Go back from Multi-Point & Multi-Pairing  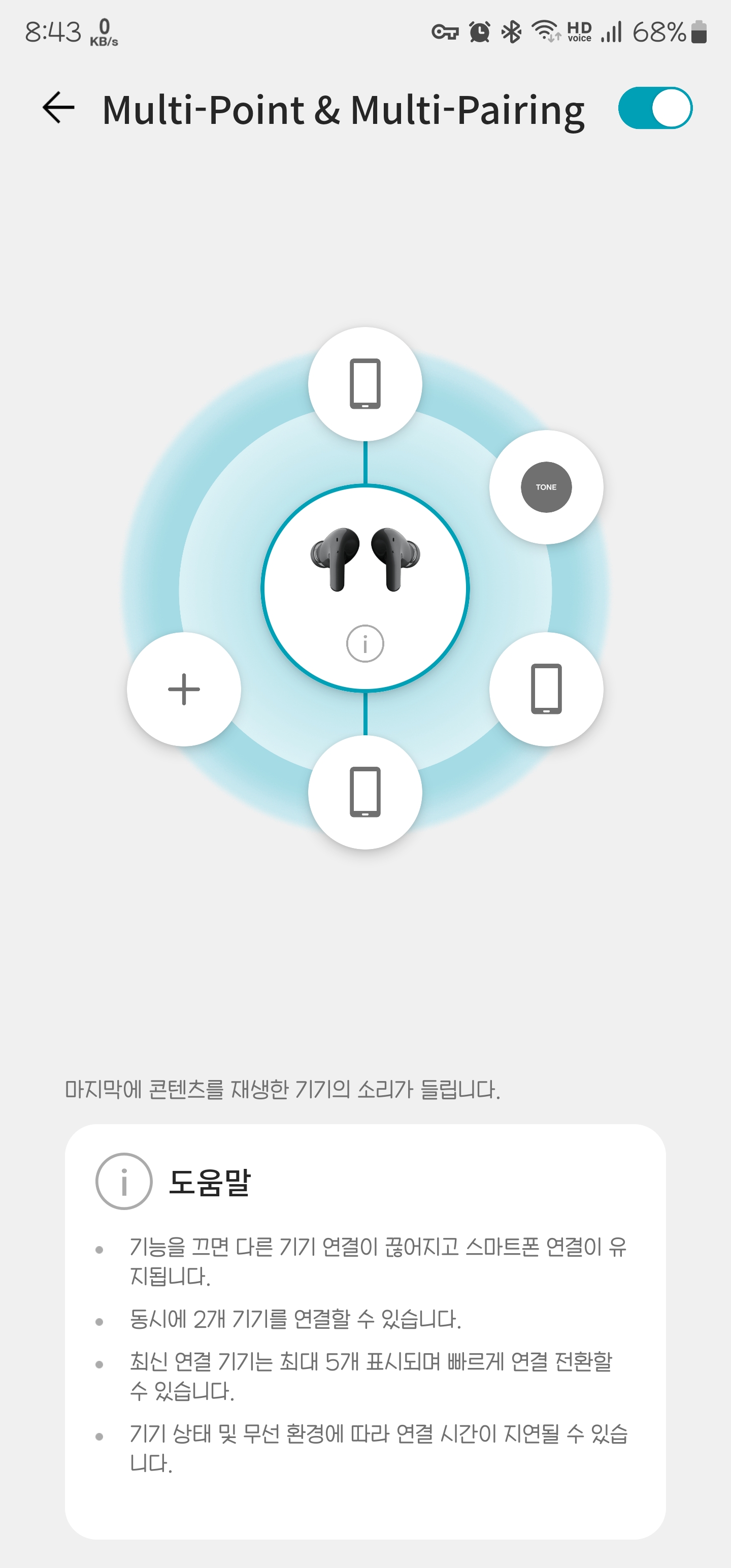[58, 108]
